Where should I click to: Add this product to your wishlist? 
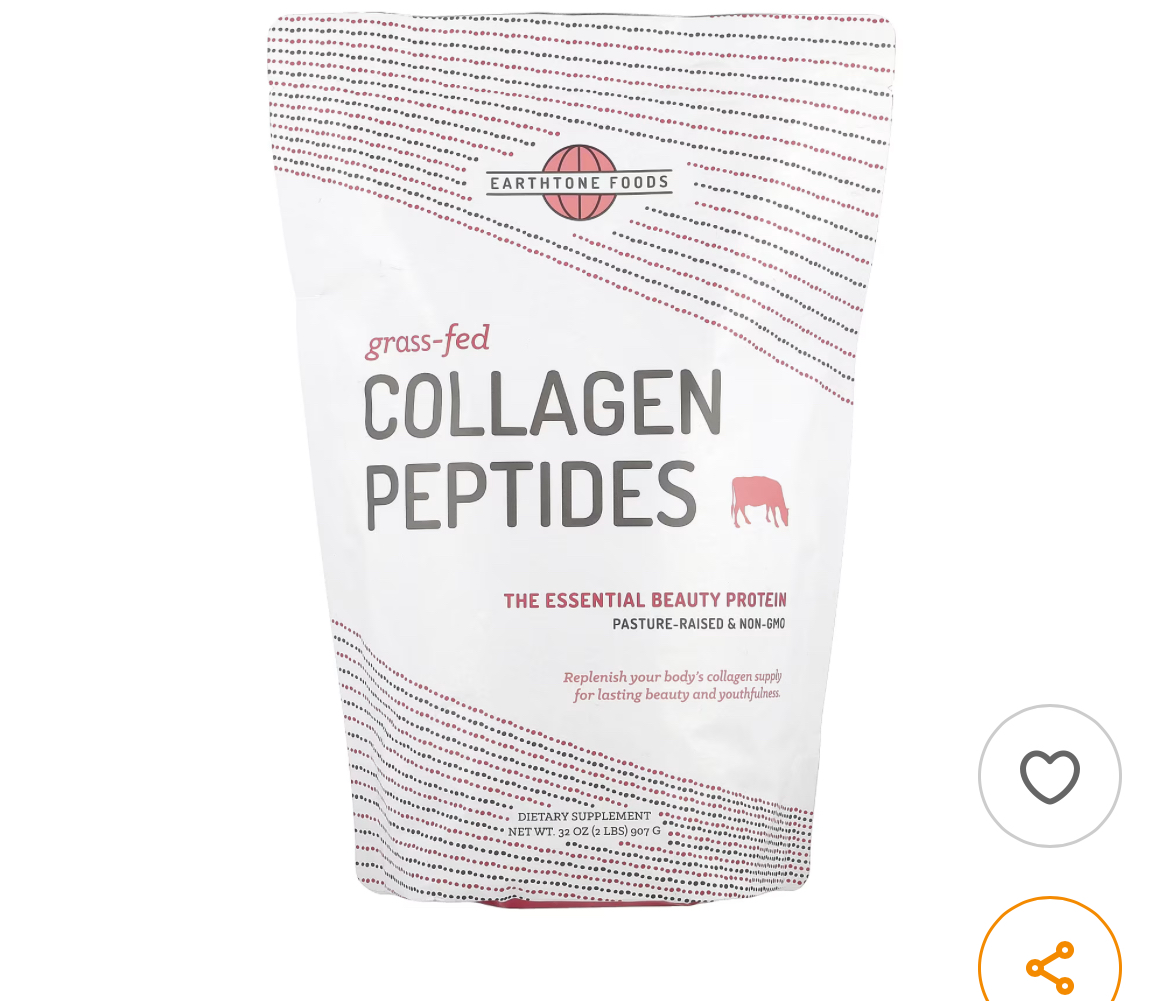click(1049, 776)
